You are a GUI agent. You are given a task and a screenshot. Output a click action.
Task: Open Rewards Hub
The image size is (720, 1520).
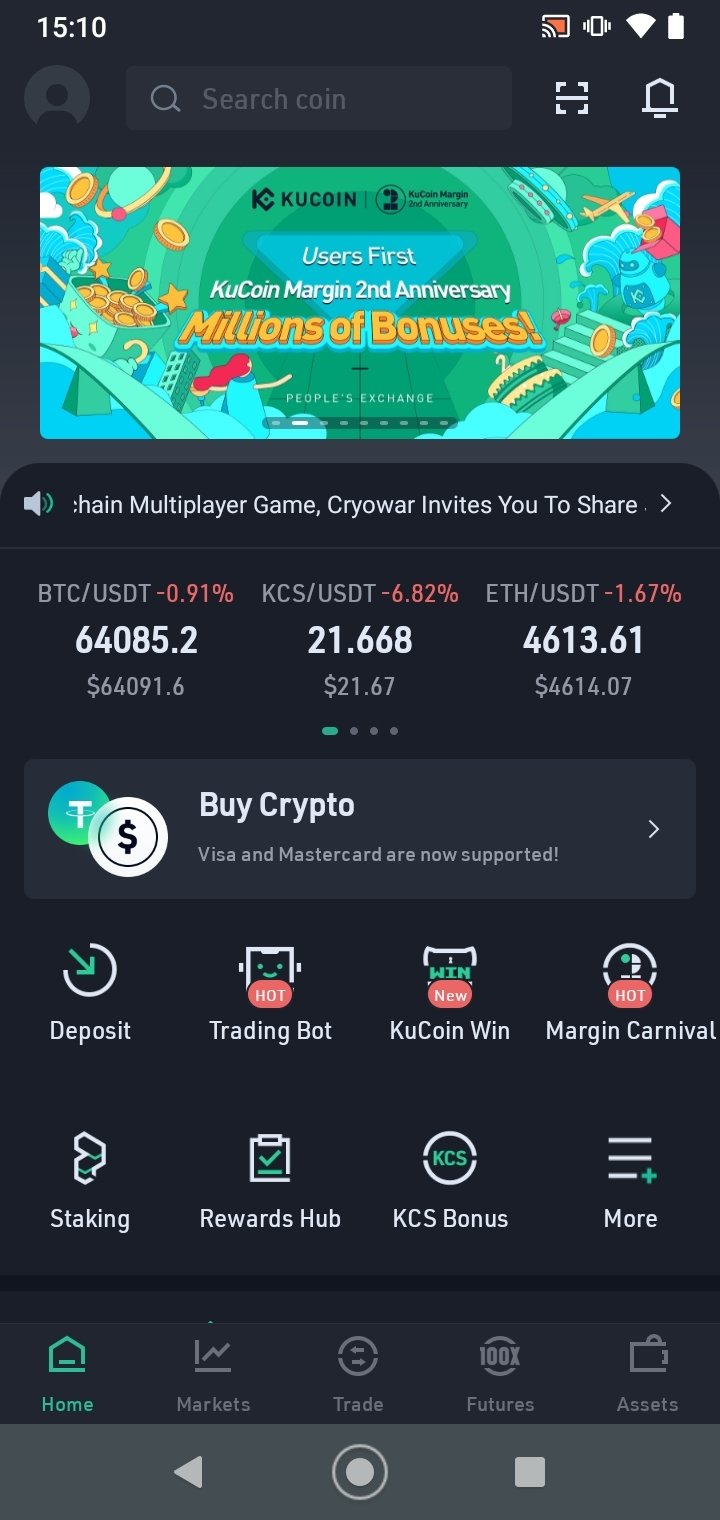pyautogui.click(x=270, y=1180)
